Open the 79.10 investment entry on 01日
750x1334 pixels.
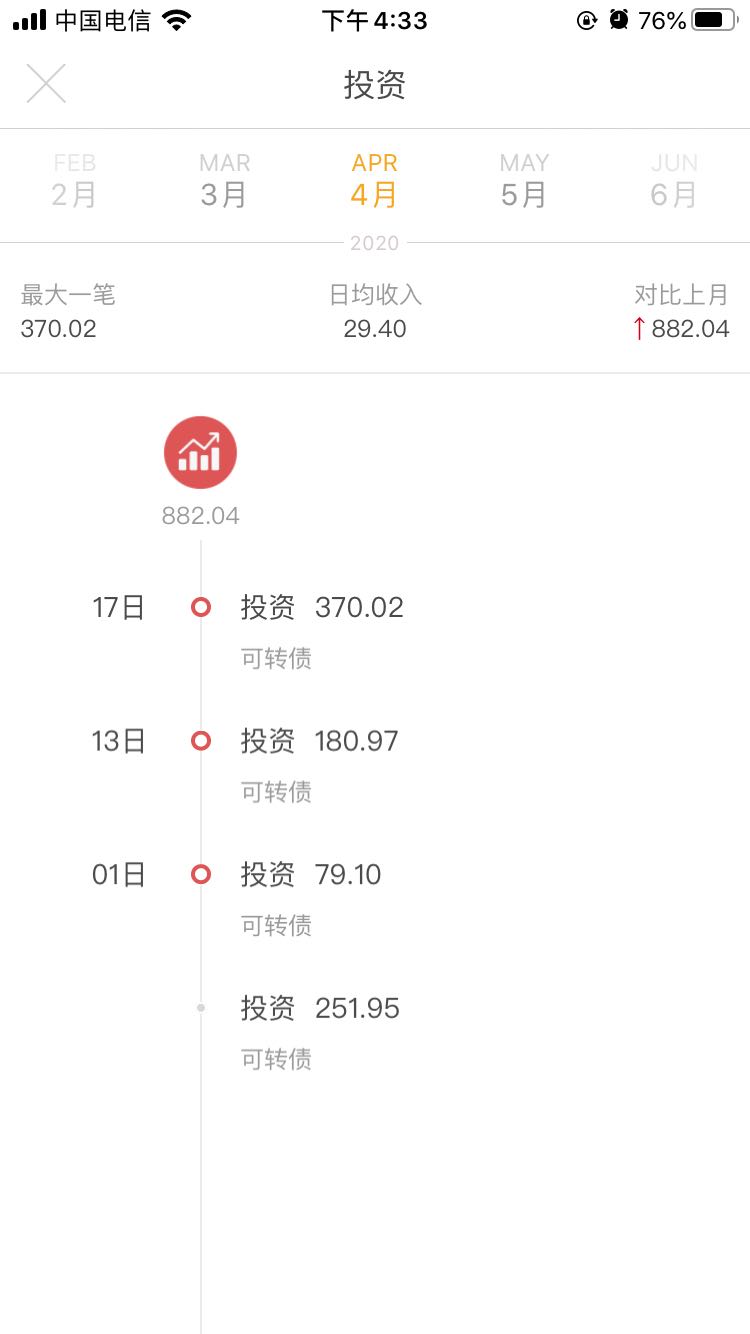pyautogui.click(x=375, y=898)
